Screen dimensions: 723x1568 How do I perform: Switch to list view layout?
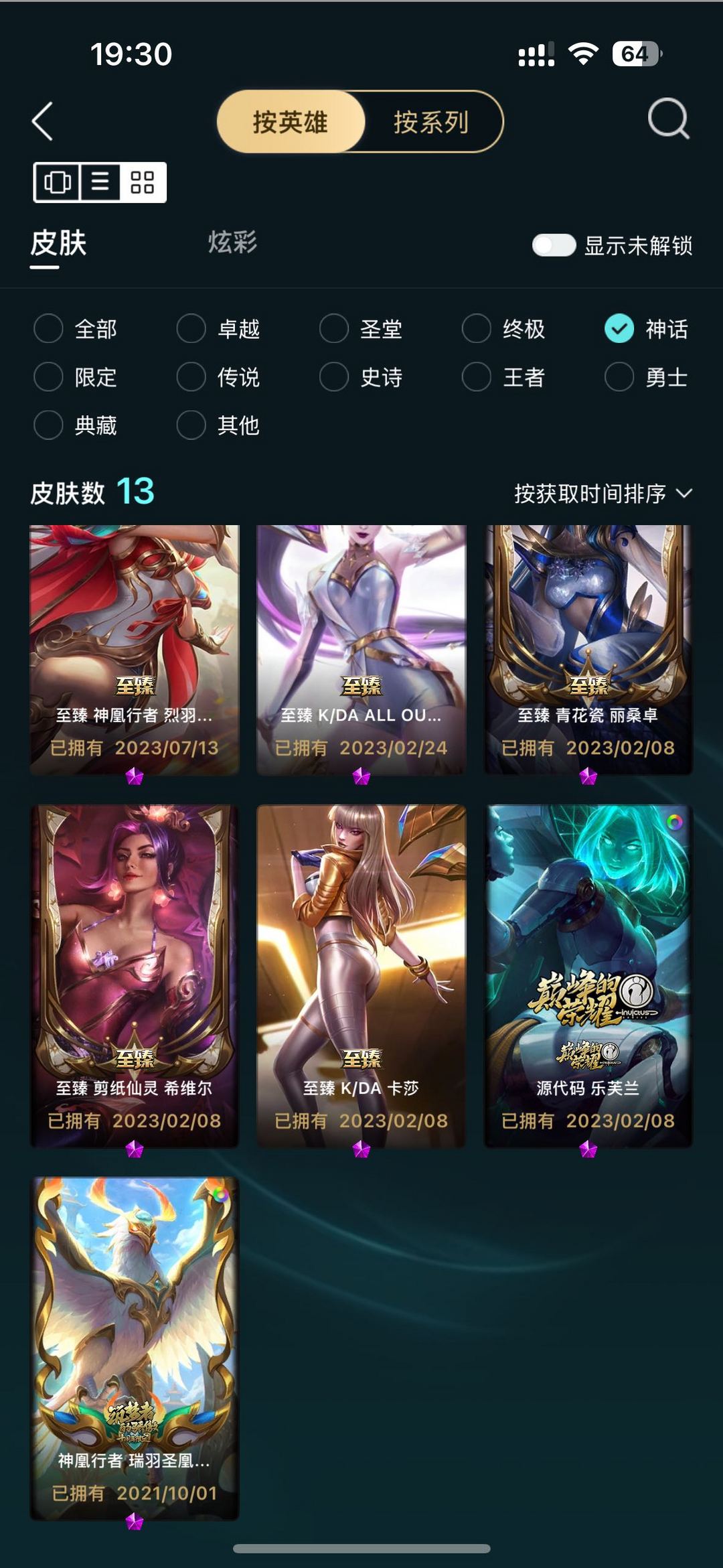click(100, 182)
